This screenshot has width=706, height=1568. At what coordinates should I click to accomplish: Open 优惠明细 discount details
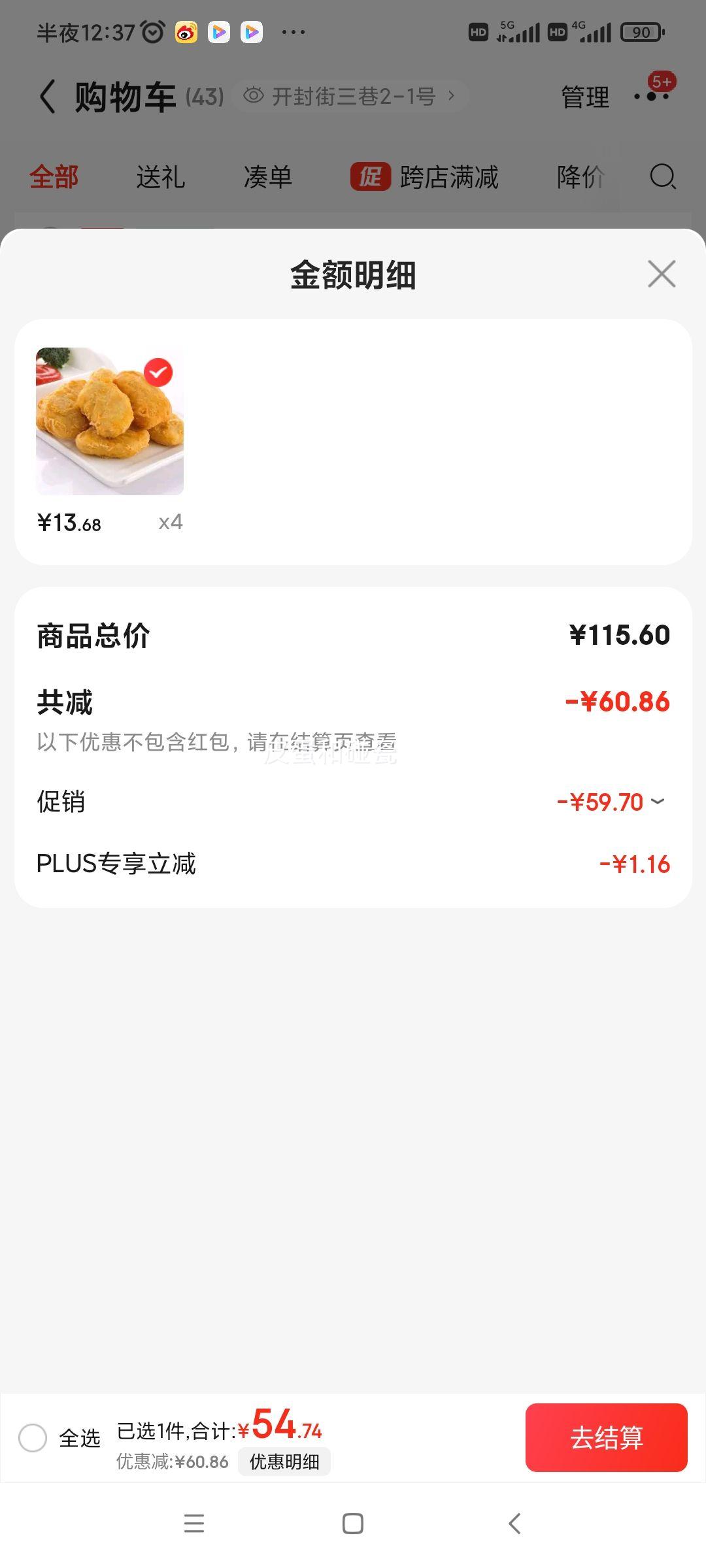pyautogui.click(x=284, y=1462)
